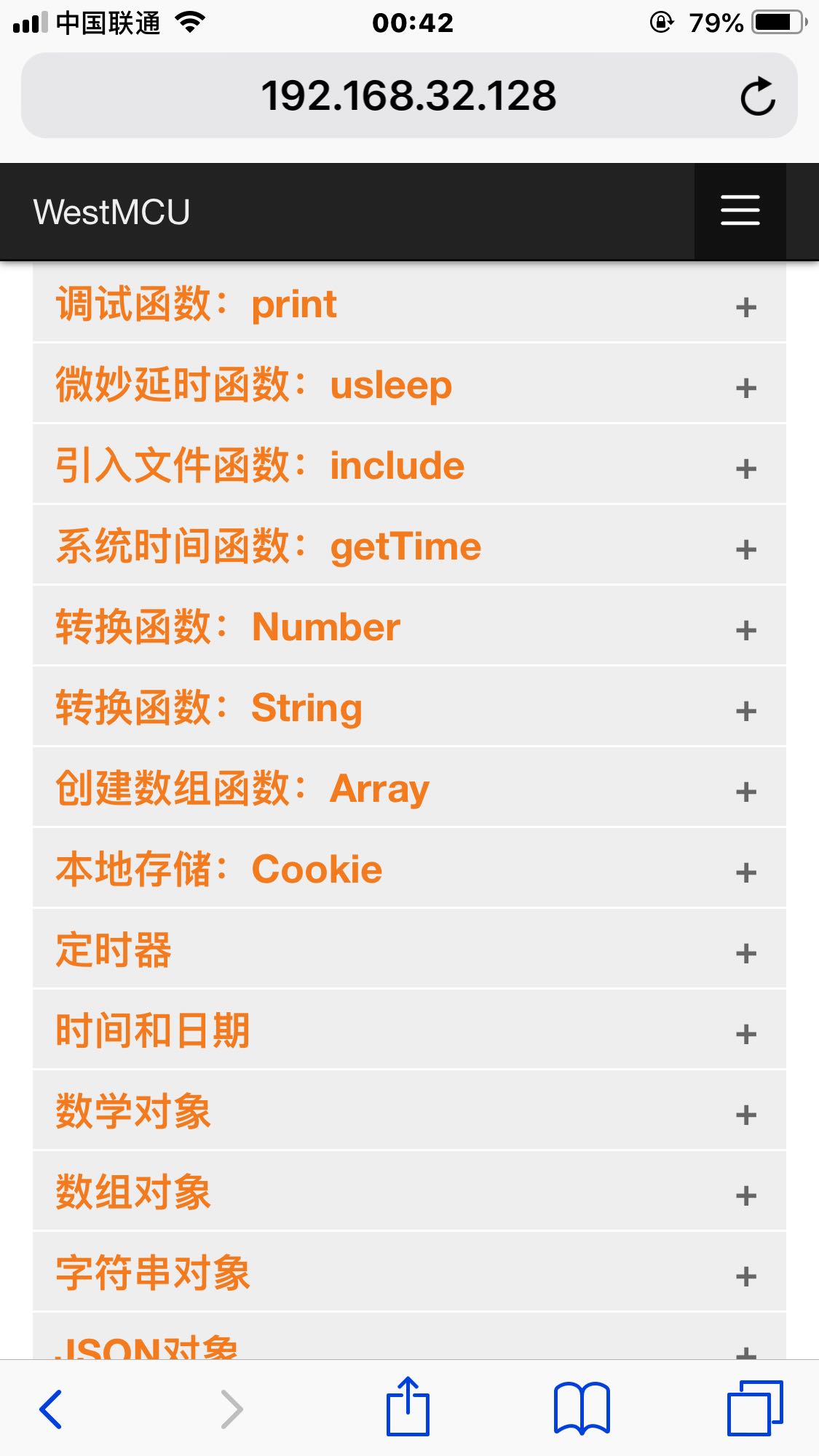Expand the 微妙延时函数: usleep section
819x1456 pixels.
pos(409,384)
